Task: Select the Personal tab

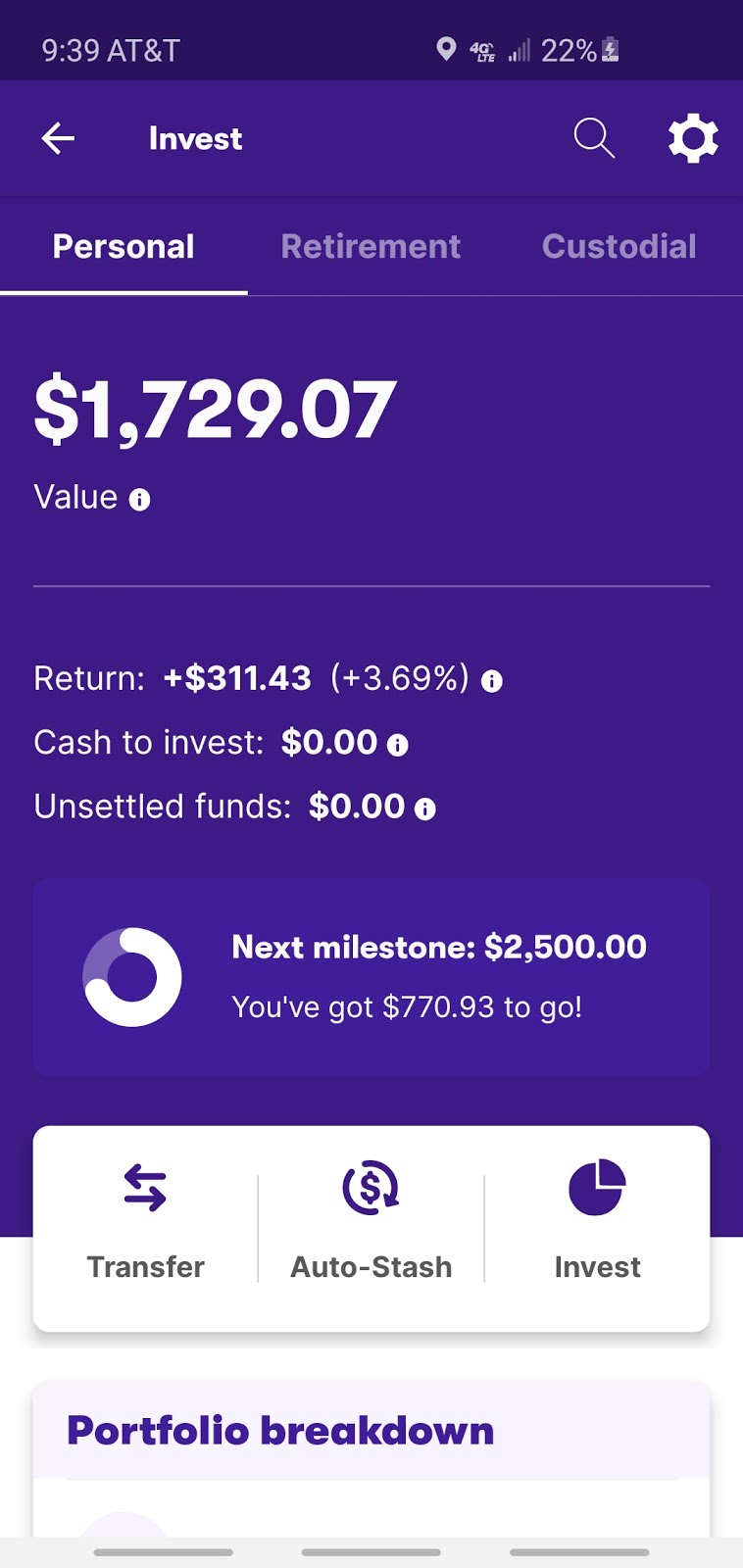Action: coord(124,246)
